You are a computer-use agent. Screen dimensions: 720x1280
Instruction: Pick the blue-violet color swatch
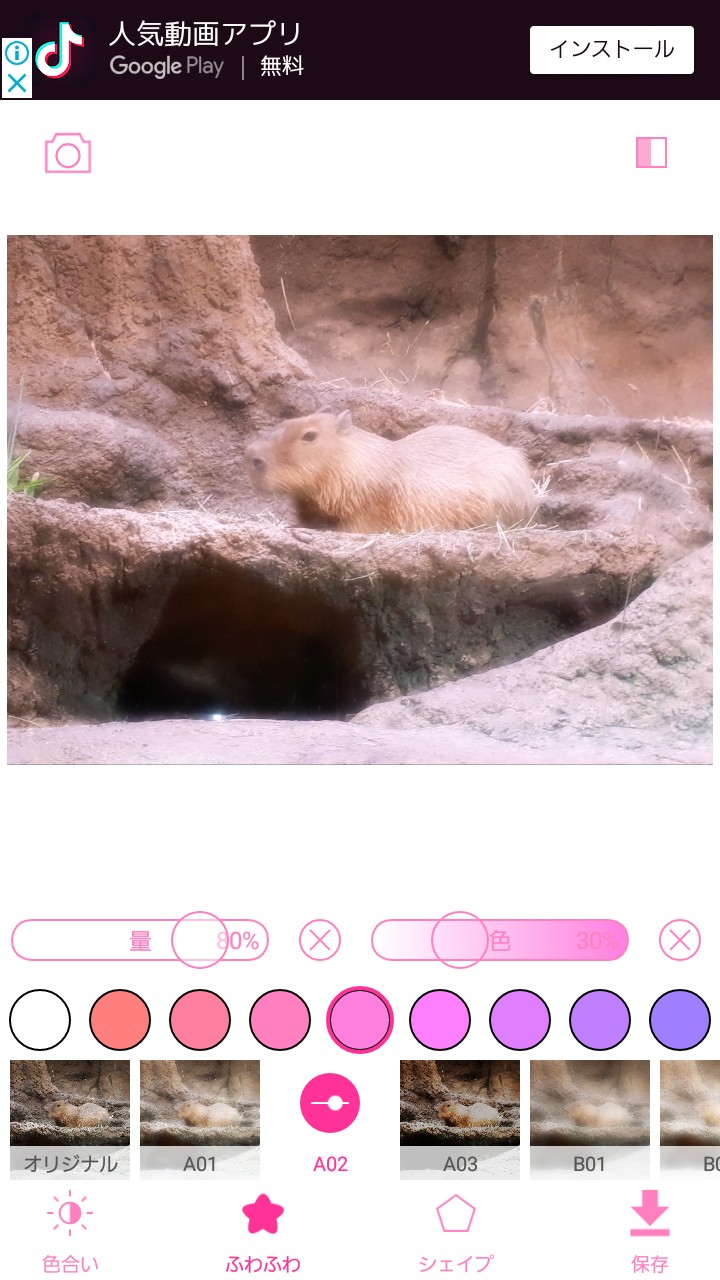(x=680, y=1020)
